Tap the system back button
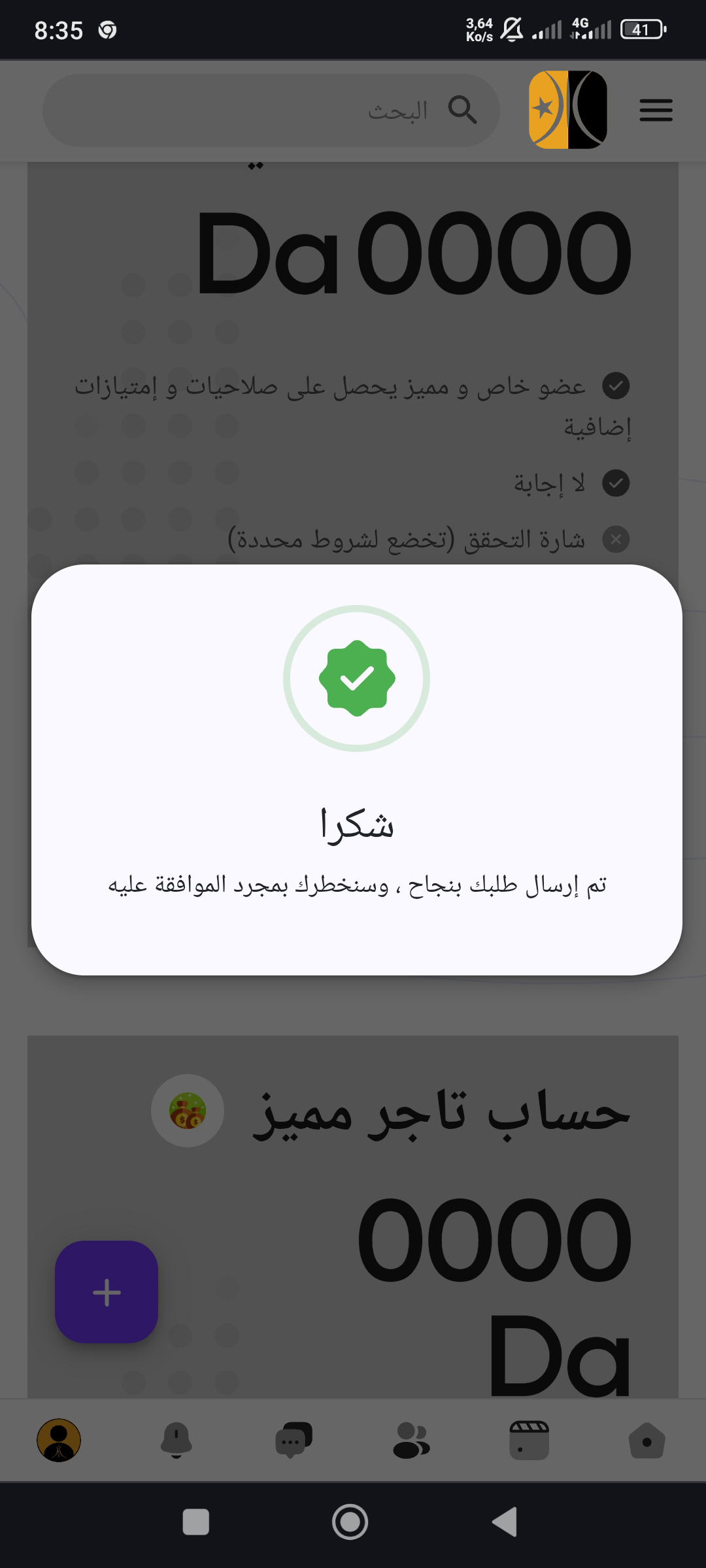 tap(505, 1522)
